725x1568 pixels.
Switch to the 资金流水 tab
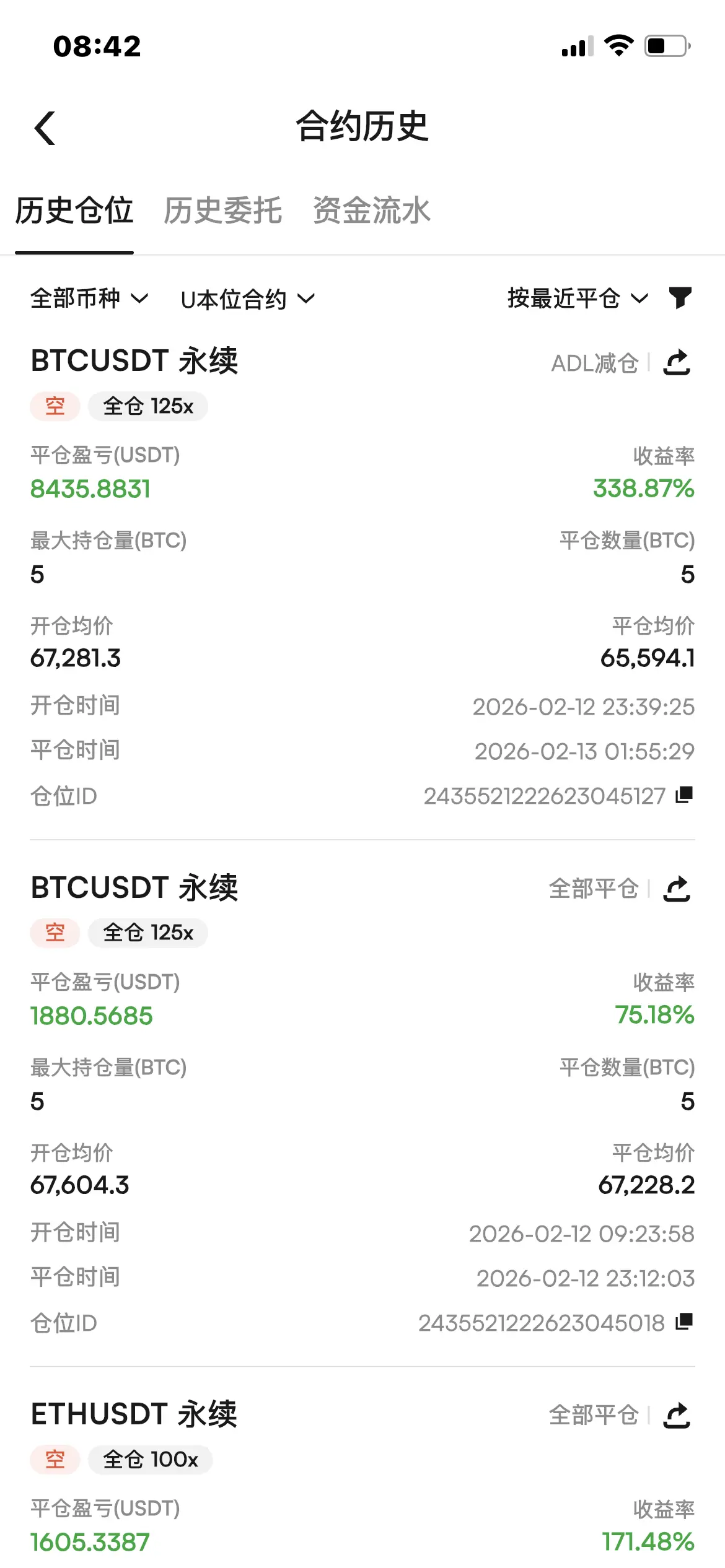point(371,211)
